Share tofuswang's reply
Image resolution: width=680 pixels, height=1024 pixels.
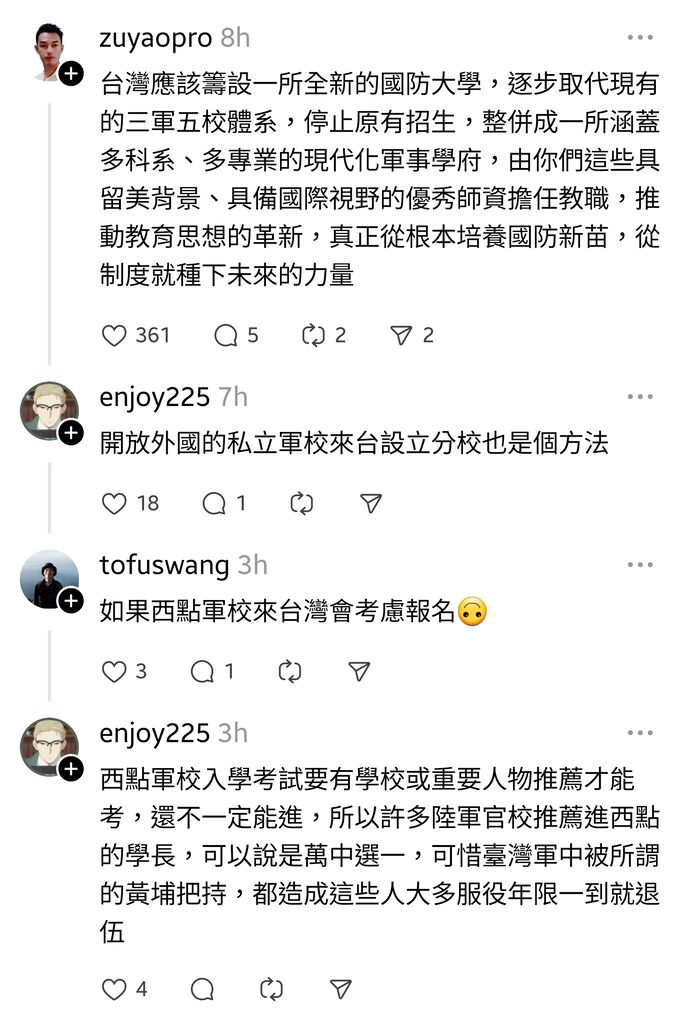(359, 671)
